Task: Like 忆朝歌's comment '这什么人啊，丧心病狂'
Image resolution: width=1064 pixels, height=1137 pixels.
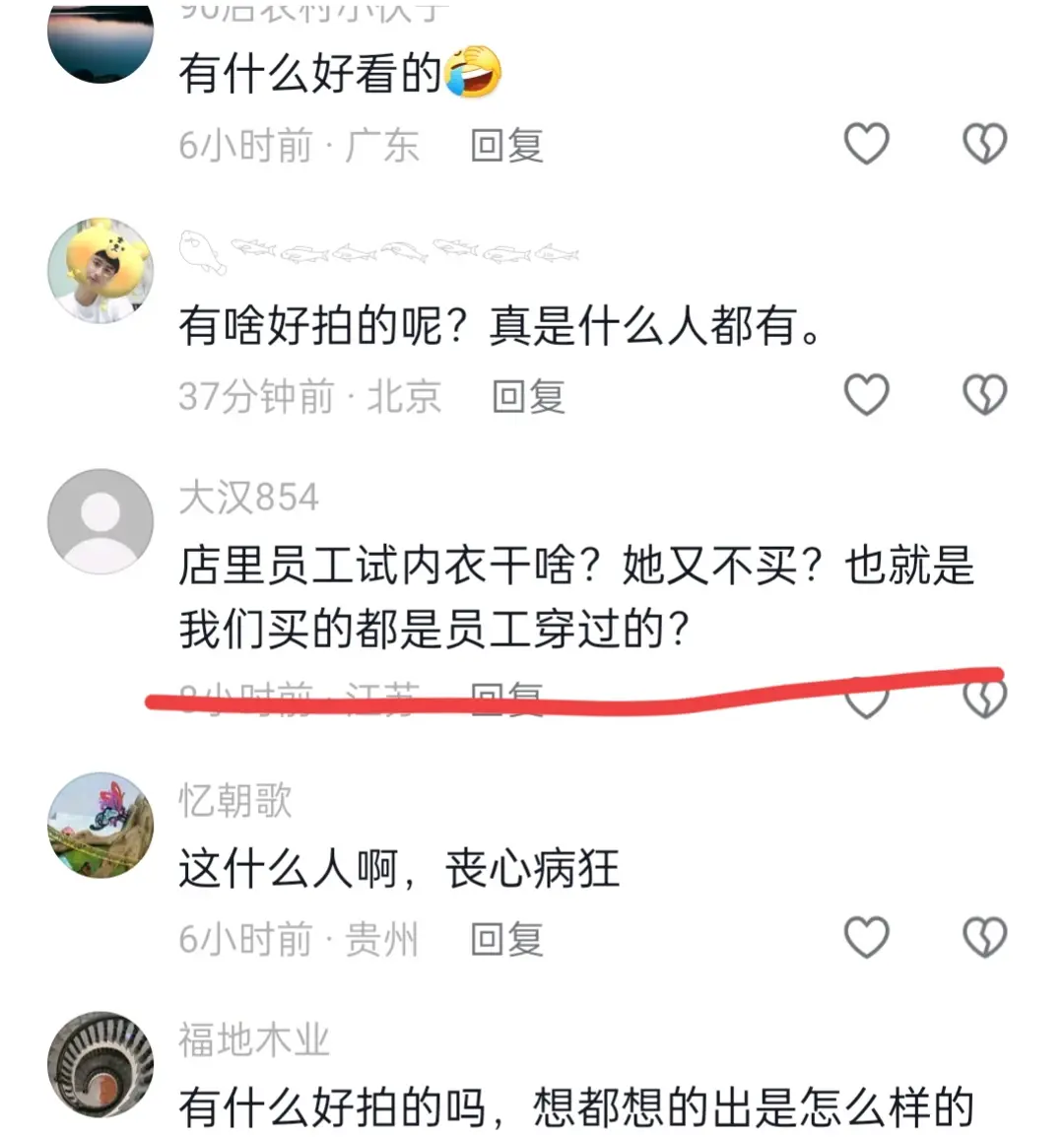Action: click(x=867, y=937)
